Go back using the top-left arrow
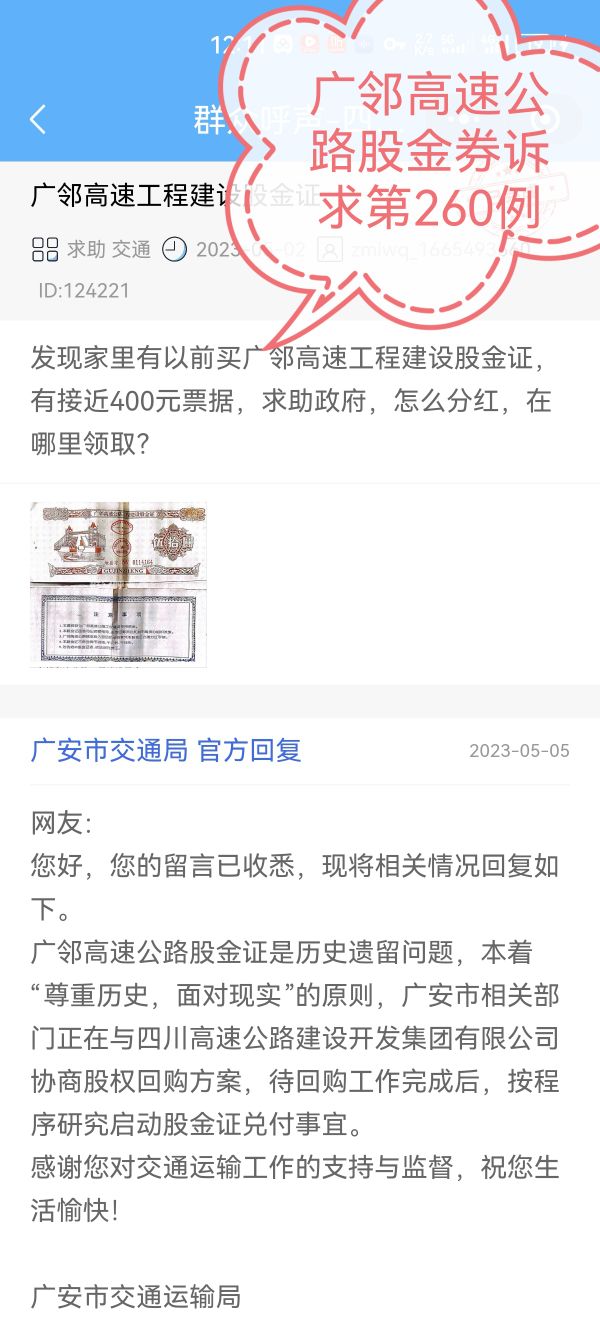The width and height of the screenshot is (600, 1320). [x=38, y=120]
